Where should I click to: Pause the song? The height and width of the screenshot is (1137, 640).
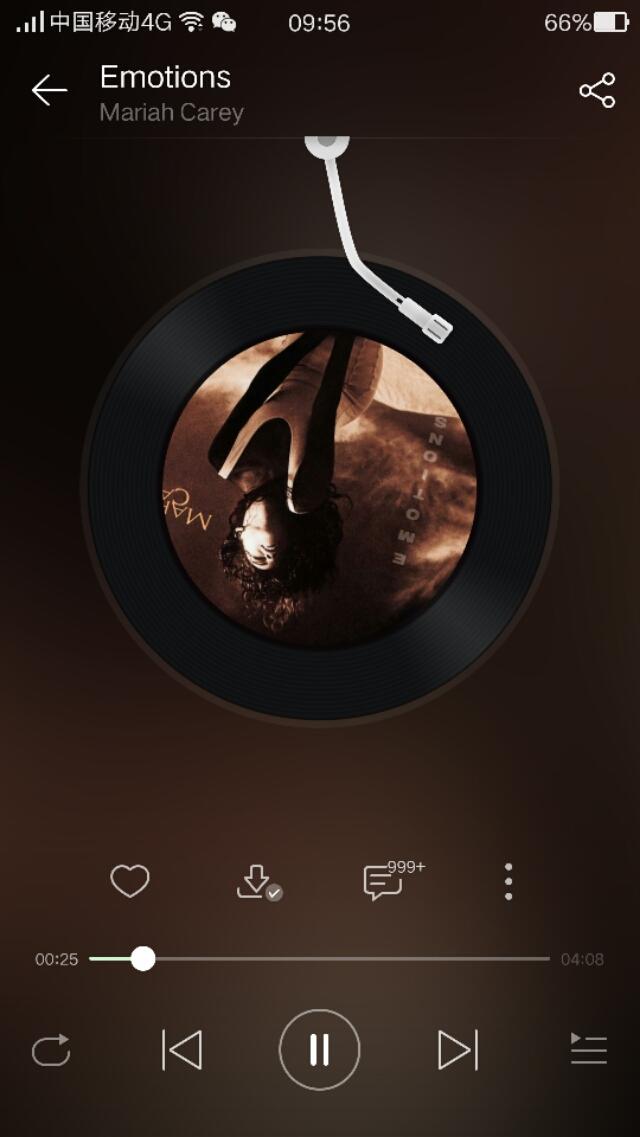(x=319, y=1050)
